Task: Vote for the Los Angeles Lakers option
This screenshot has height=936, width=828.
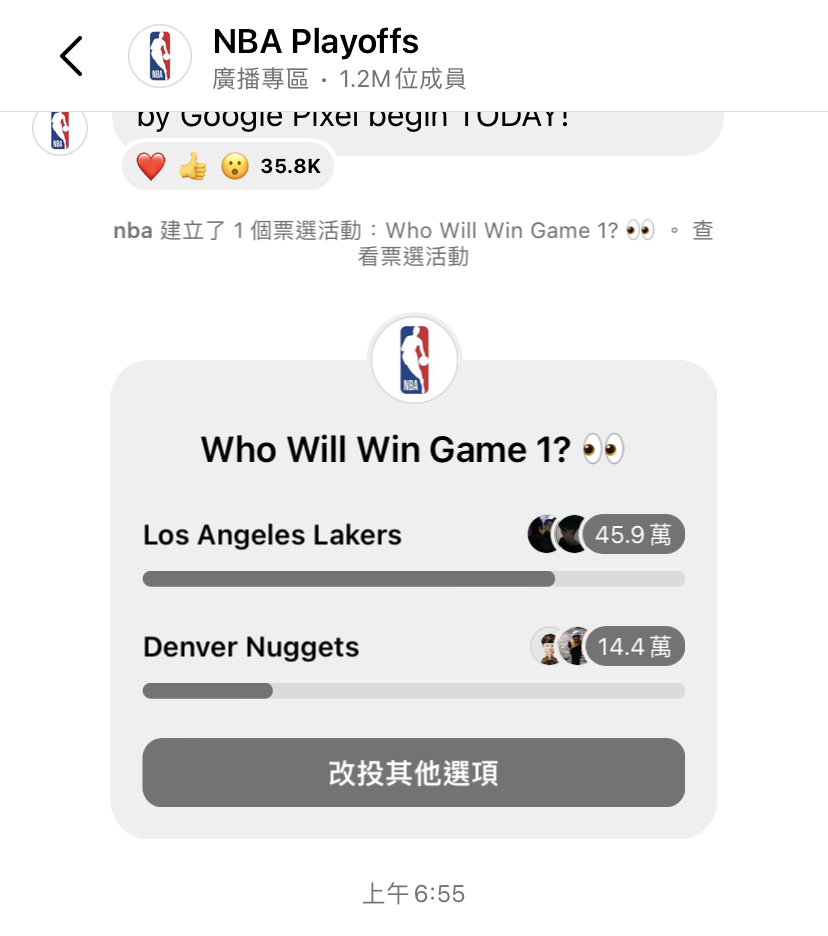Action: point(272,535)
